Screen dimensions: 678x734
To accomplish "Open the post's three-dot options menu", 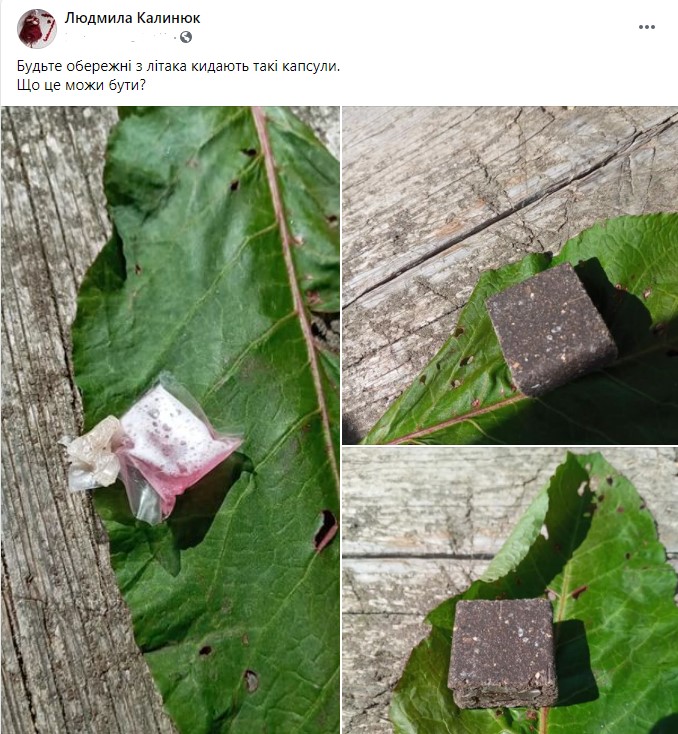I will 647,27.
